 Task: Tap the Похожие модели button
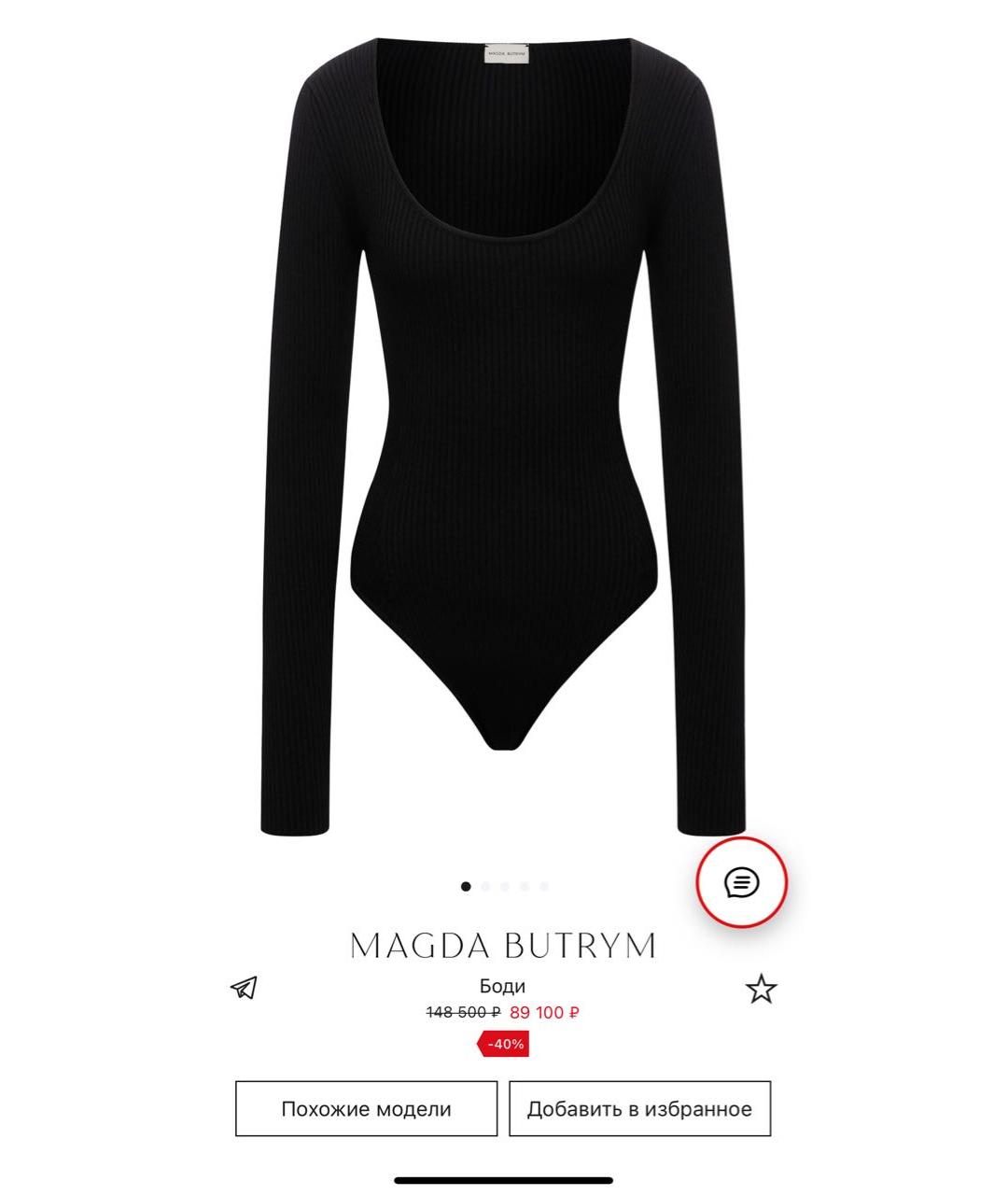coord(366,1108)
